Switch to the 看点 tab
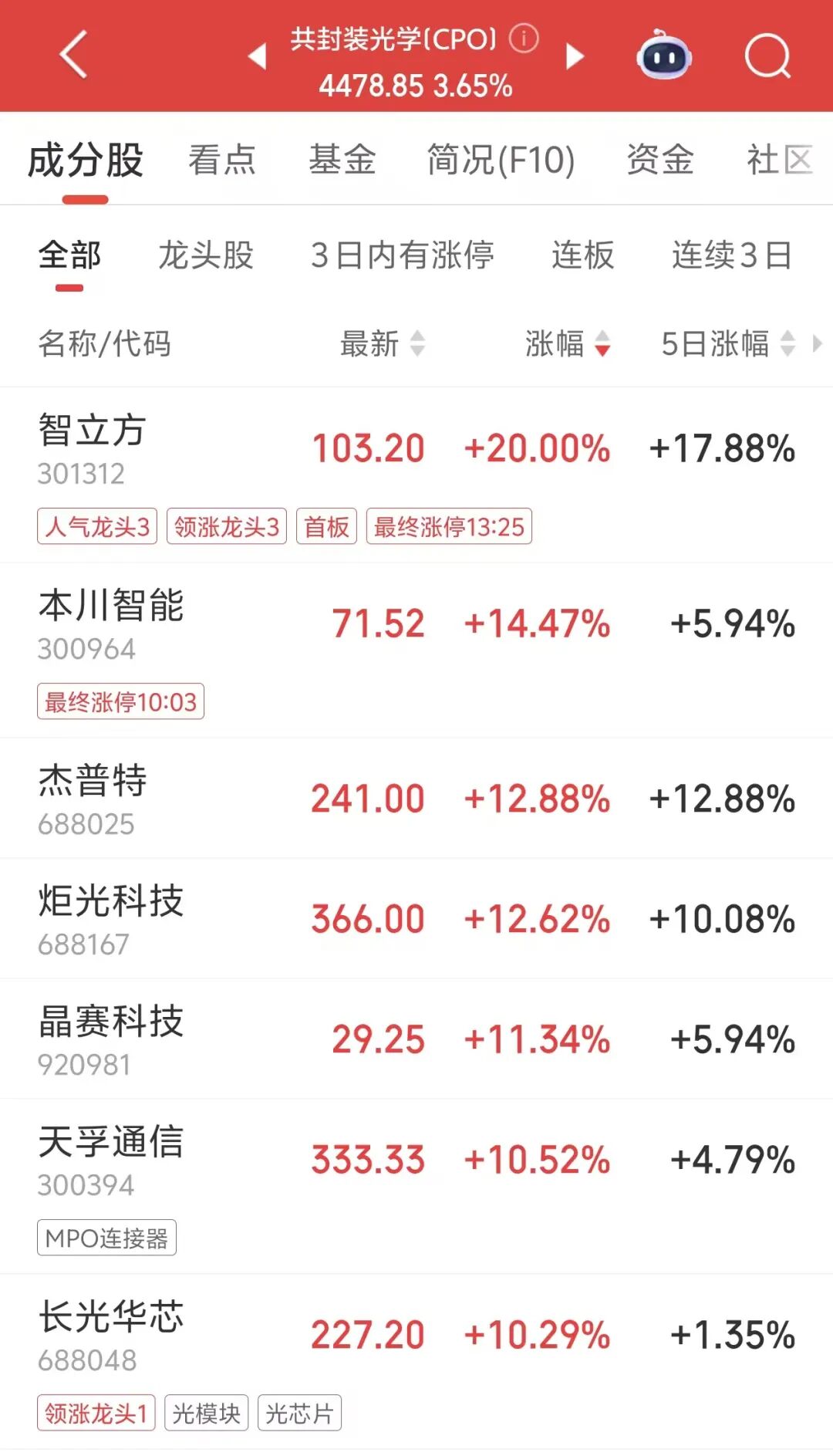The height and width of the screenshot is (1456, 833). coord(222,160)
